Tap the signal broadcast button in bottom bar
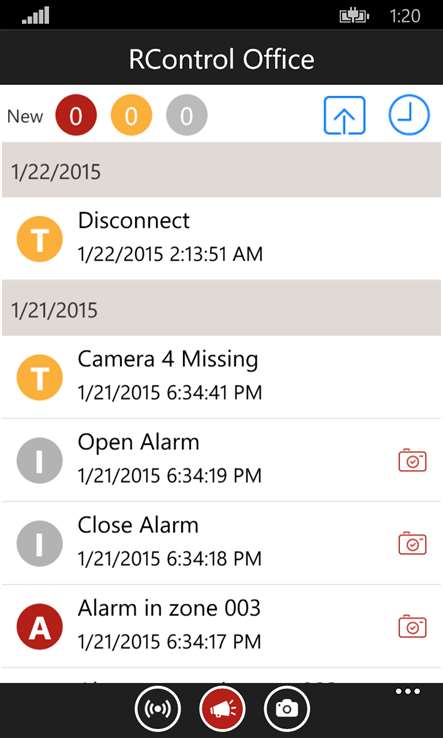The width and height of the screenshot is (443, 738). [157, 709]
